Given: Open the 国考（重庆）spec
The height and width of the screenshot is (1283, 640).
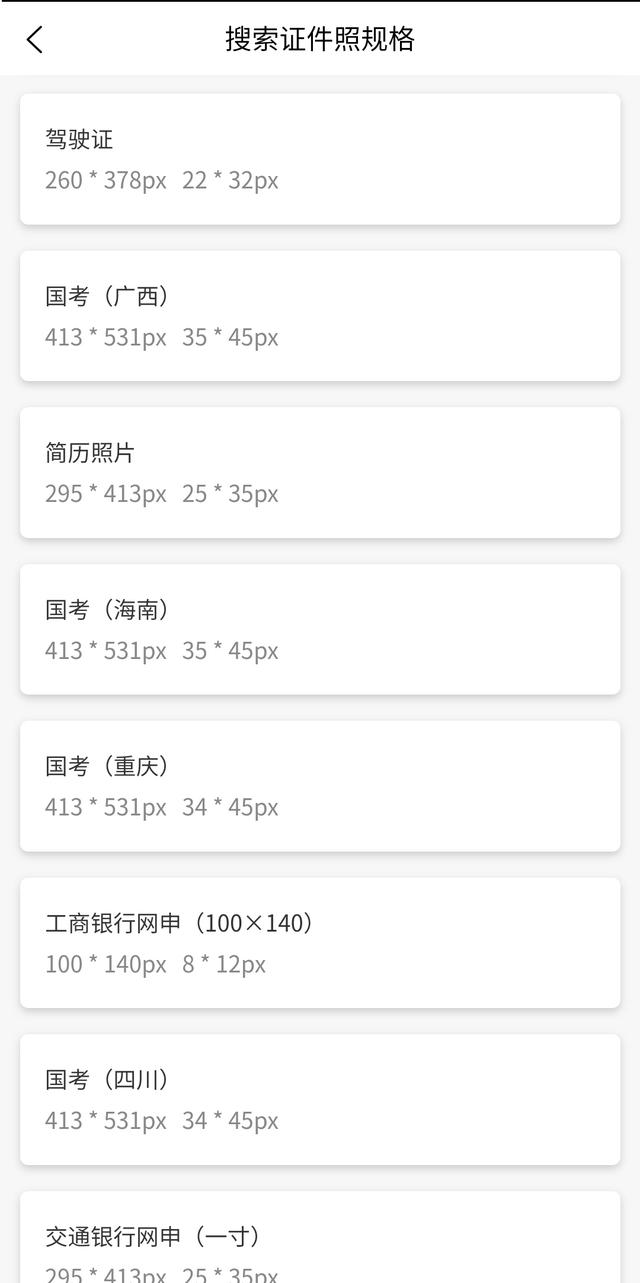Looking at the screenshot, I should [x=320, y=786].
